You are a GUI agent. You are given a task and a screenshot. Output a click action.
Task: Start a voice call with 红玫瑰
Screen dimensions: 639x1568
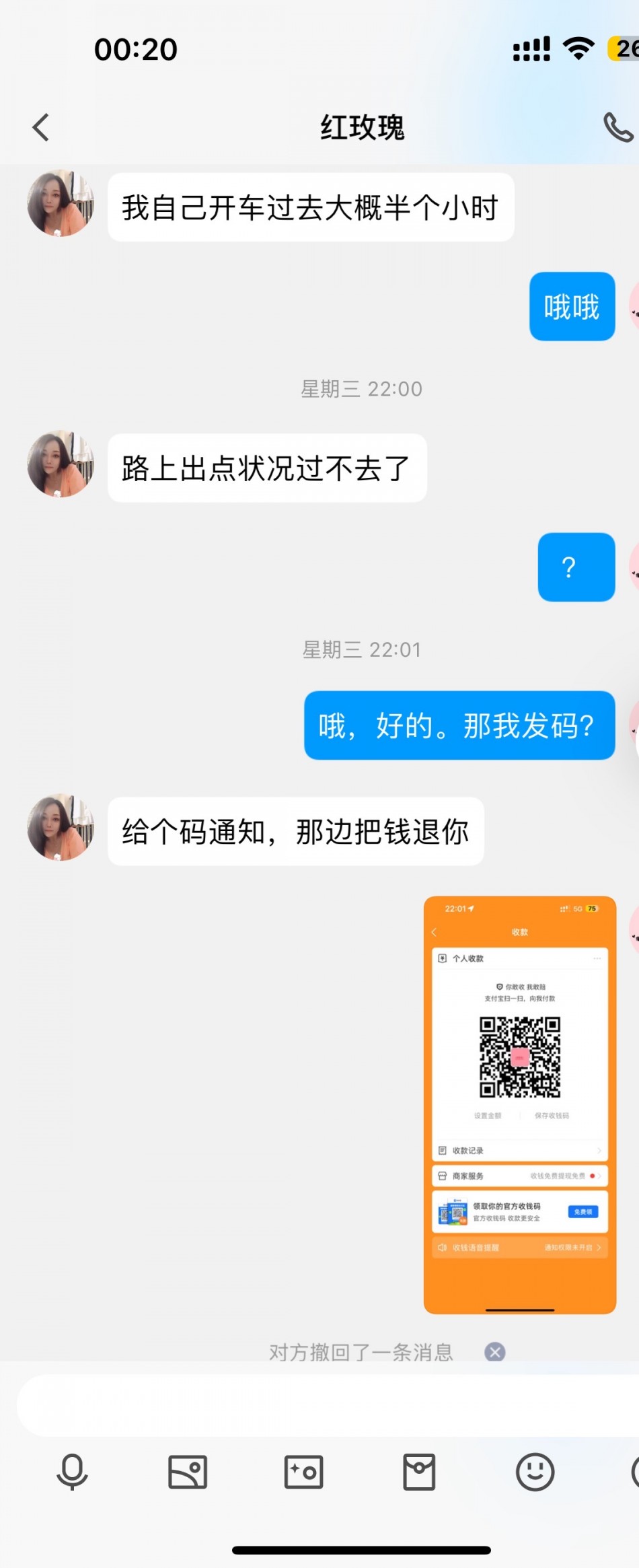click(617, 127)
